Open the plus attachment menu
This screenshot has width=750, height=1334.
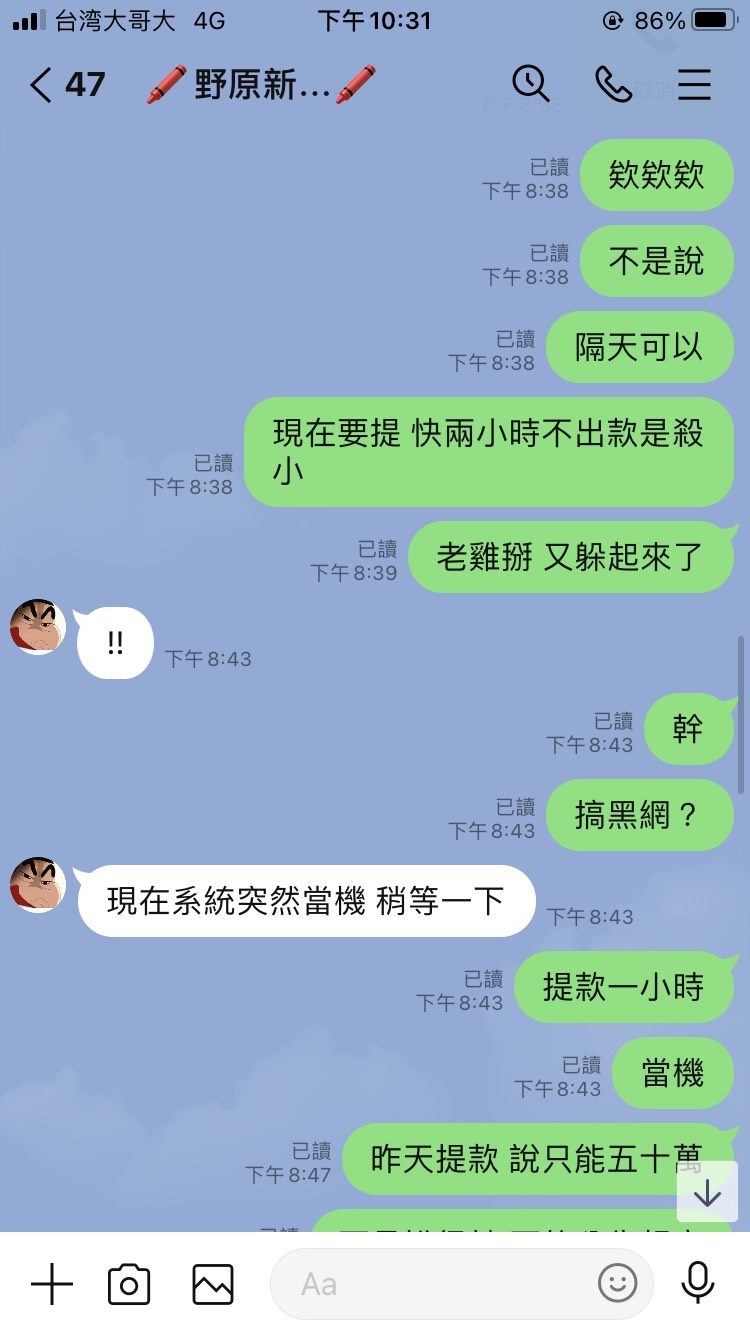click(52, 1283)
